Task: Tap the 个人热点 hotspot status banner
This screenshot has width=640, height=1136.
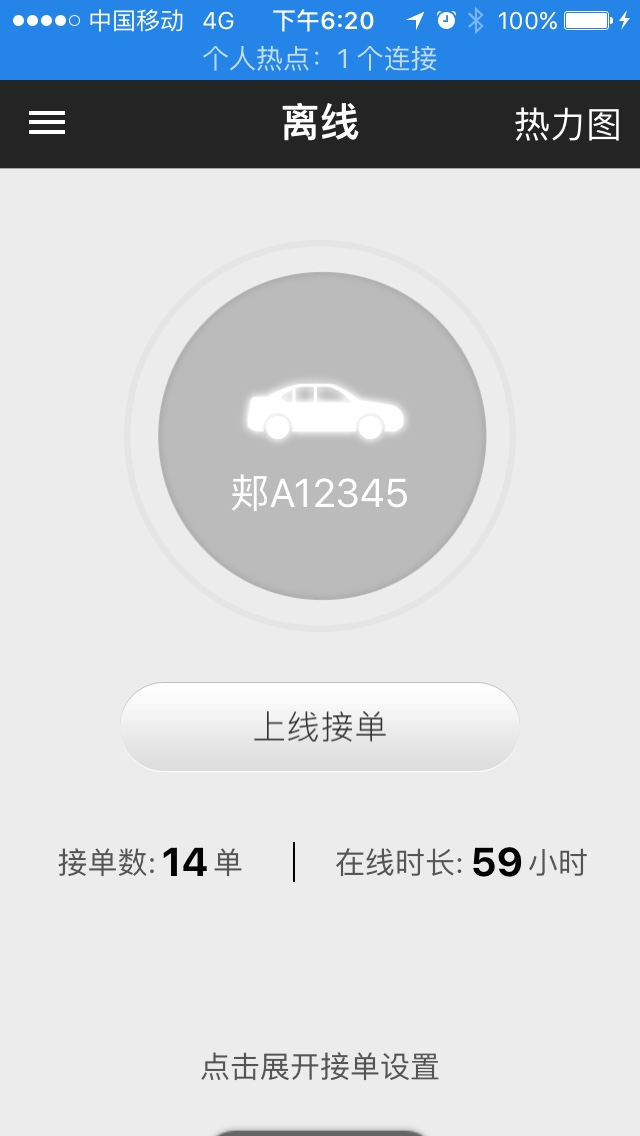Action: click(320, 59)
